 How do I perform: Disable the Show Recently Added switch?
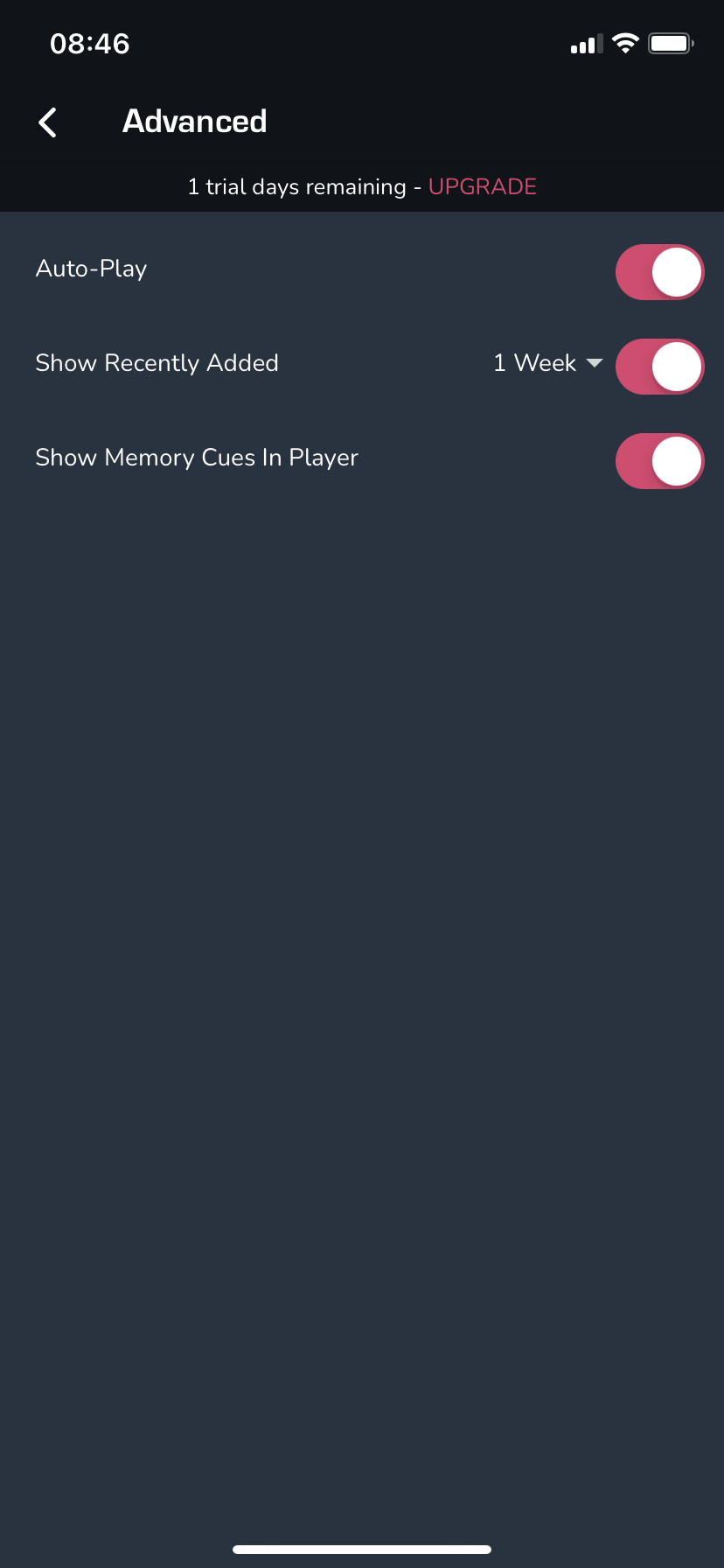pos(659,367)
